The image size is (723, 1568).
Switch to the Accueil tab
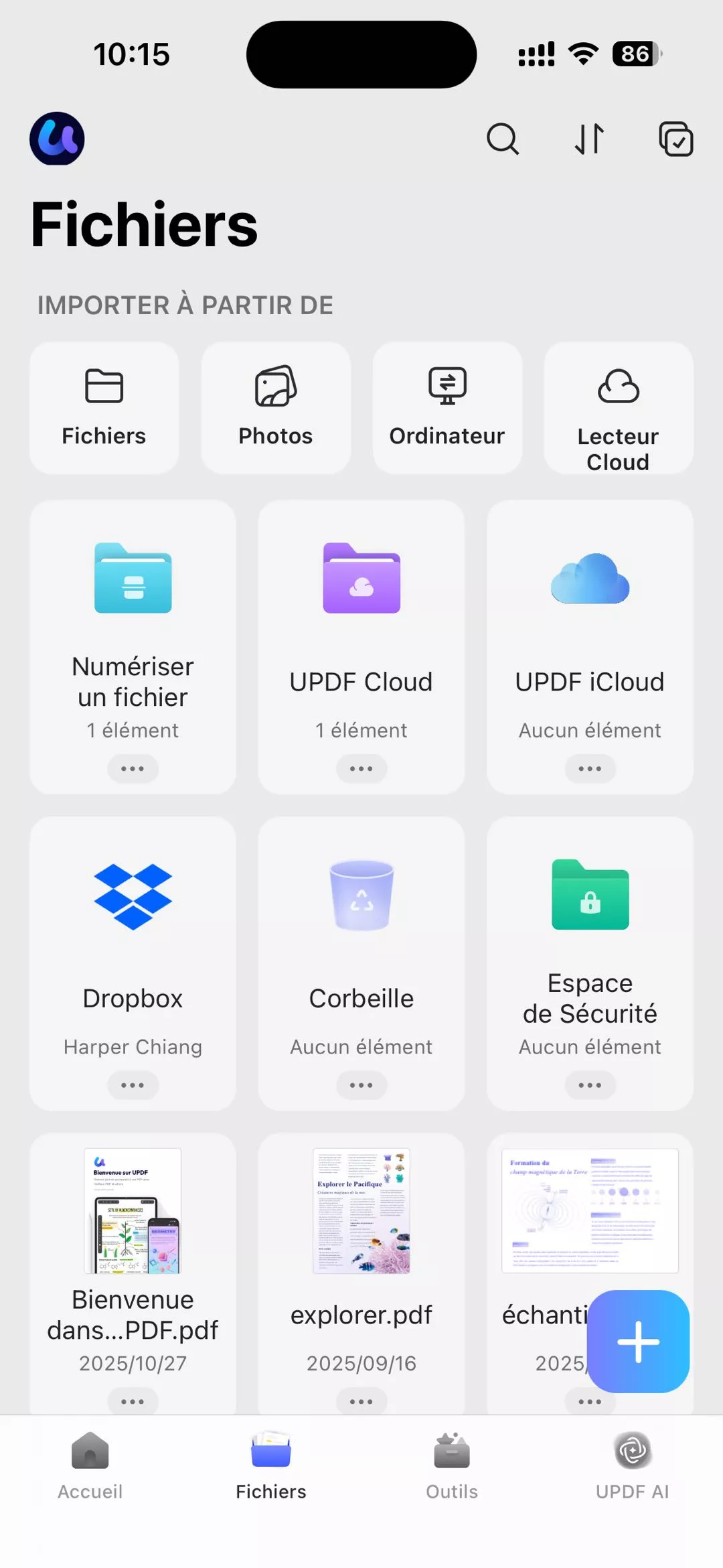[x=90, y=1467]
